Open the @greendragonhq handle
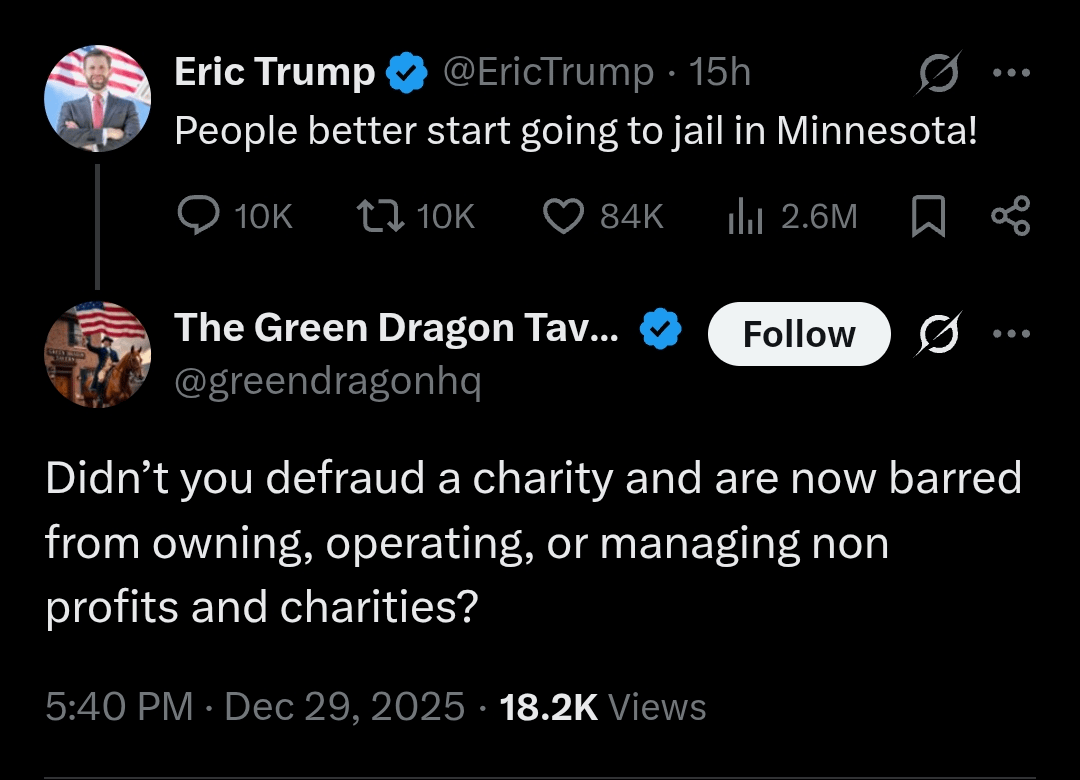Viewport: 1080px width, 780px height. [x=328, y=382]
